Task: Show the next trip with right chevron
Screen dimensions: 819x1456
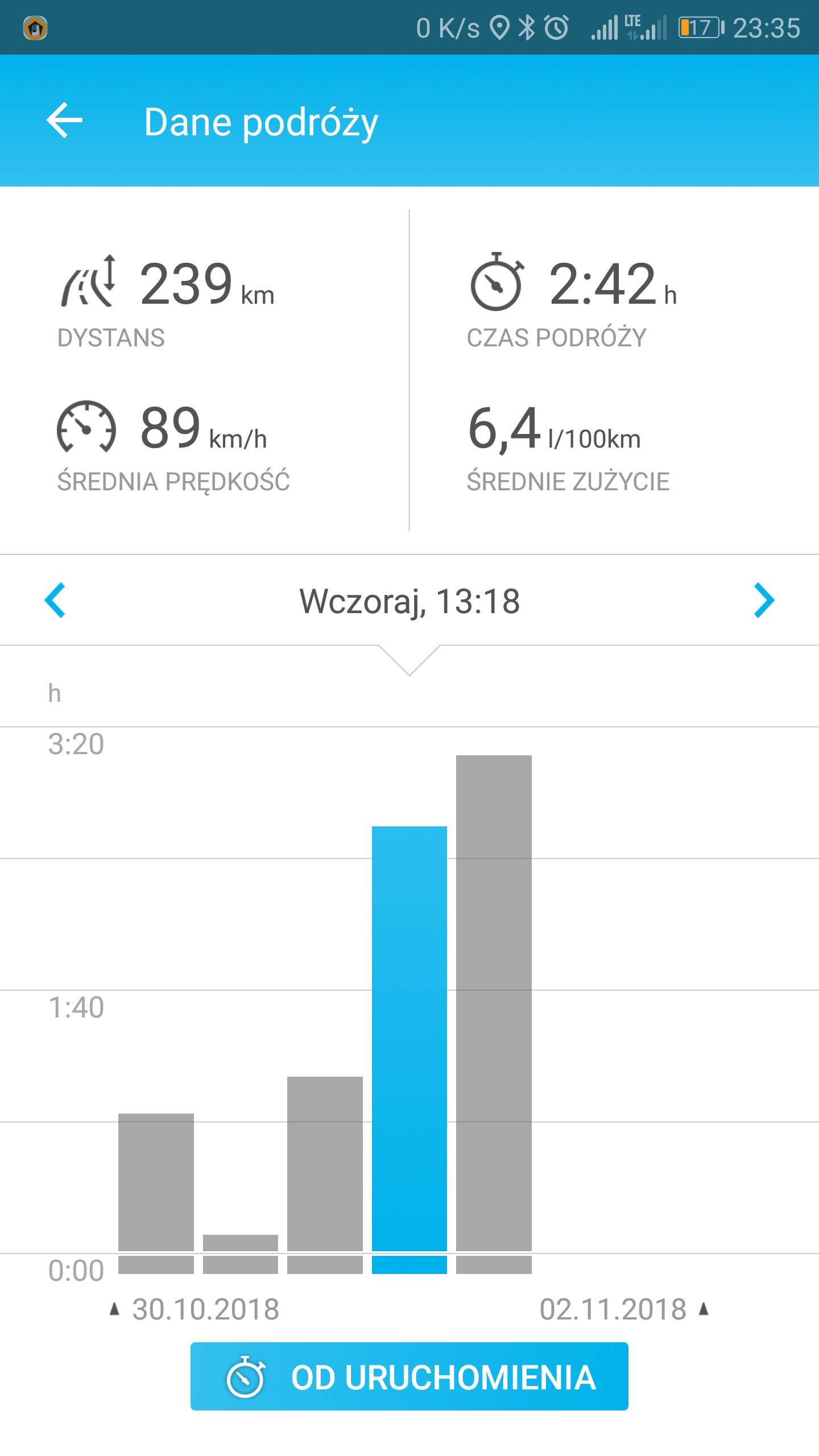Action: (764, 600)
